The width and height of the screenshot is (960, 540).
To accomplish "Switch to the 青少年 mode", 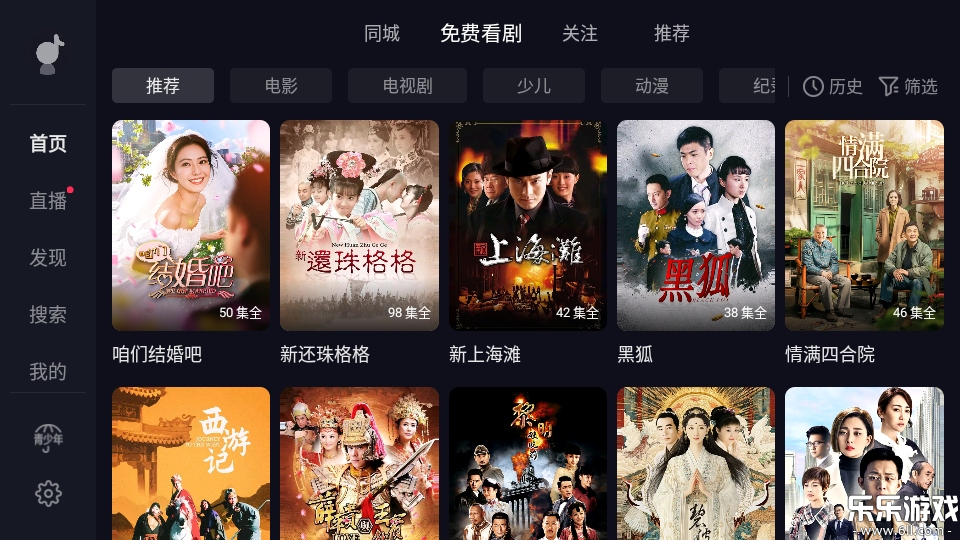I will 48,436.
